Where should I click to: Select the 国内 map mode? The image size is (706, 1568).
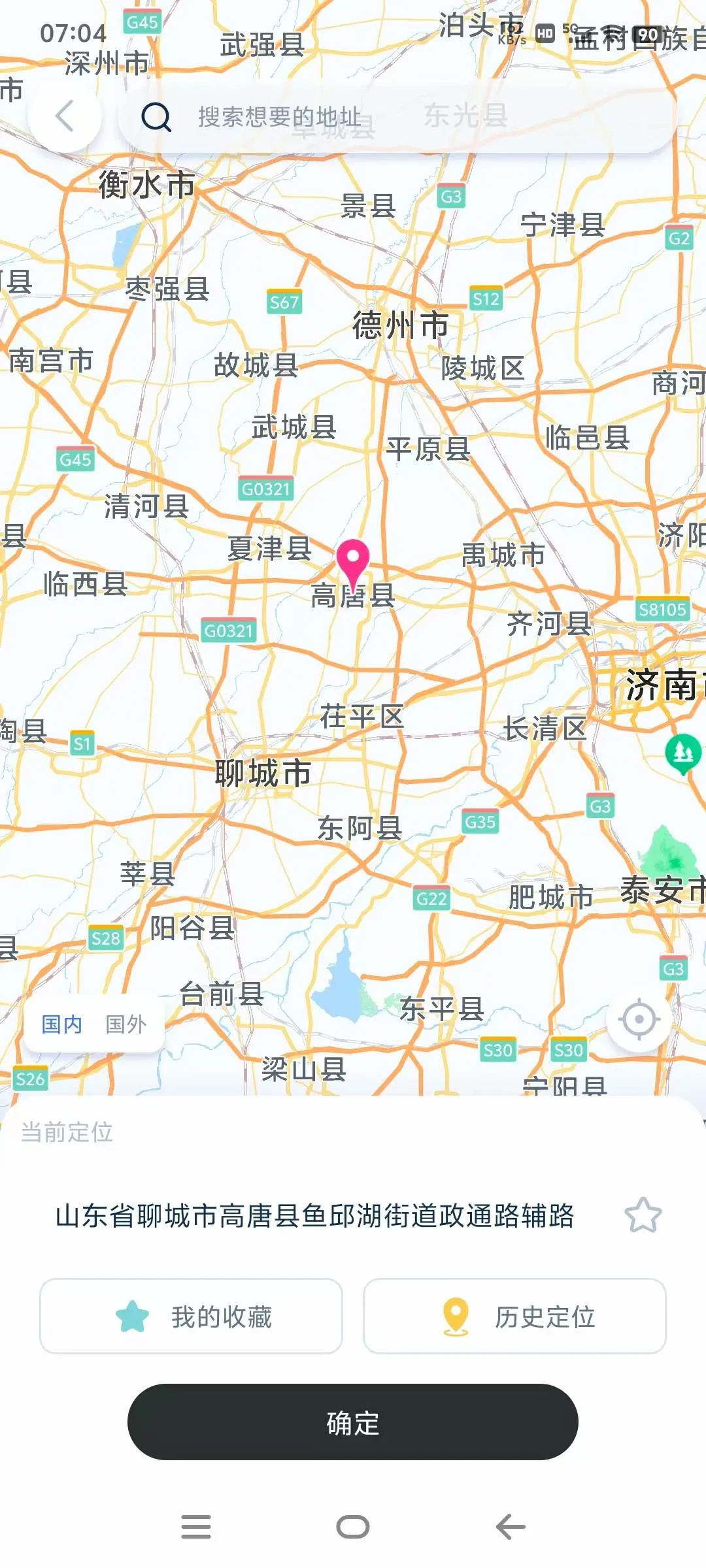[x=61, y=1024]
